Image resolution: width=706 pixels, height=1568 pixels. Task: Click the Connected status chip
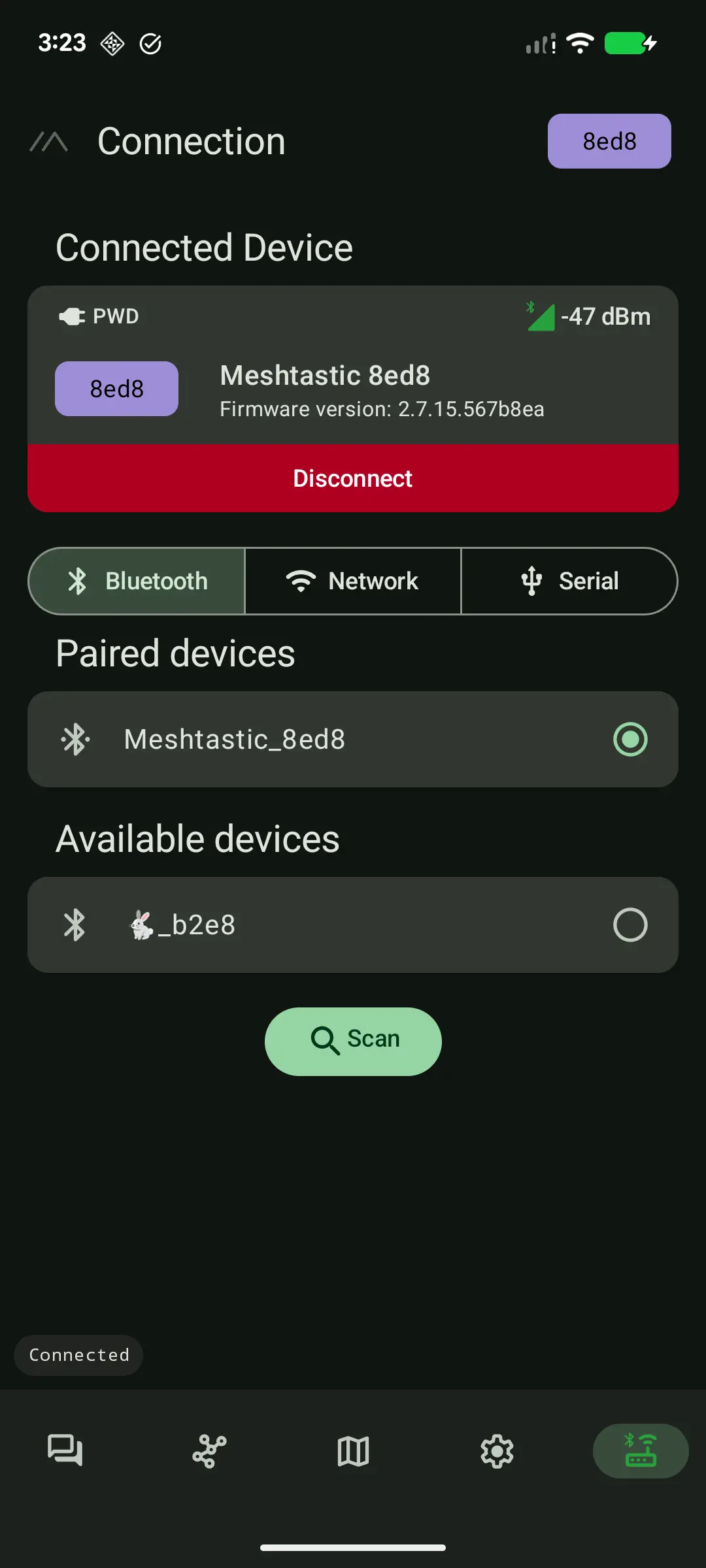point(78,1355)
